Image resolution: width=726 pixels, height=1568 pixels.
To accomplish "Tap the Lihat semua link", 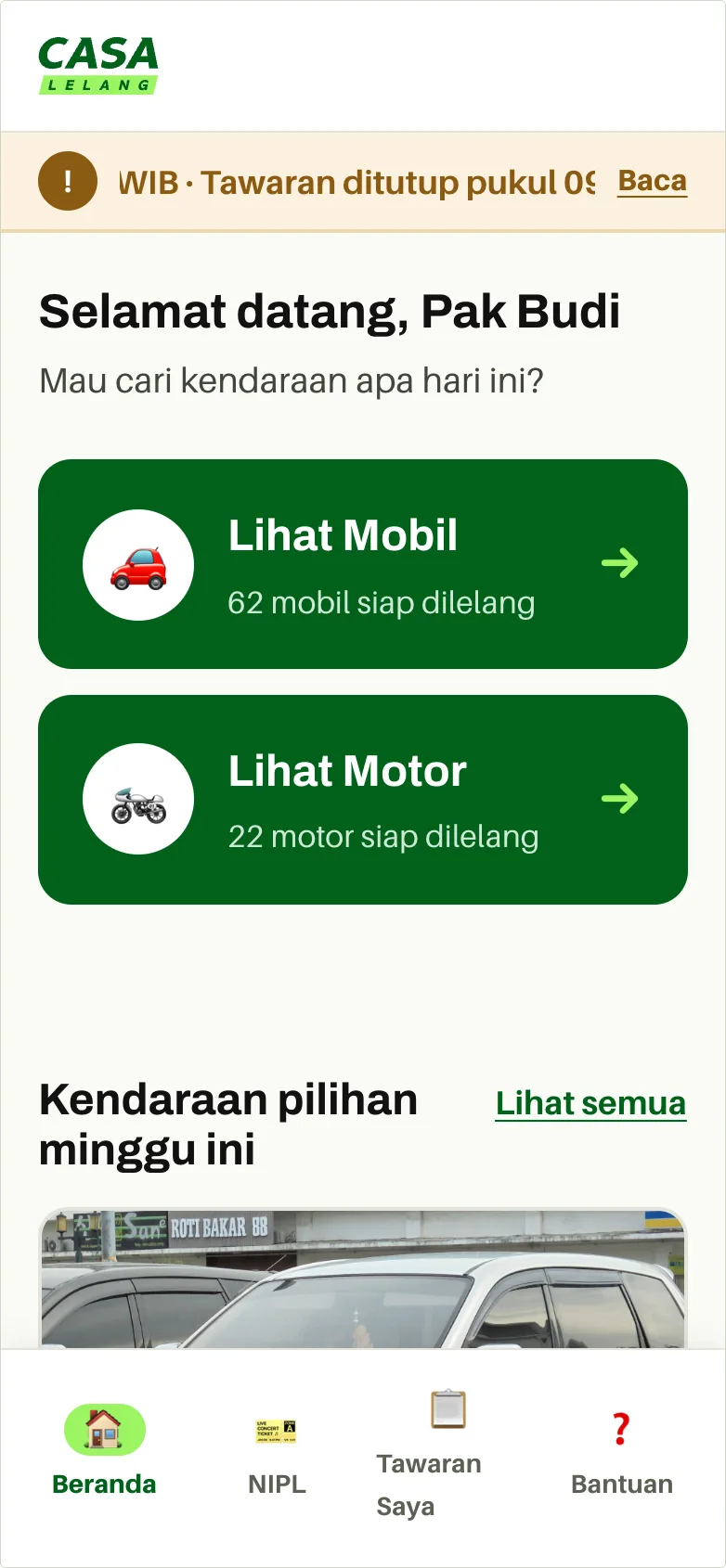I will coord(590,1103).
